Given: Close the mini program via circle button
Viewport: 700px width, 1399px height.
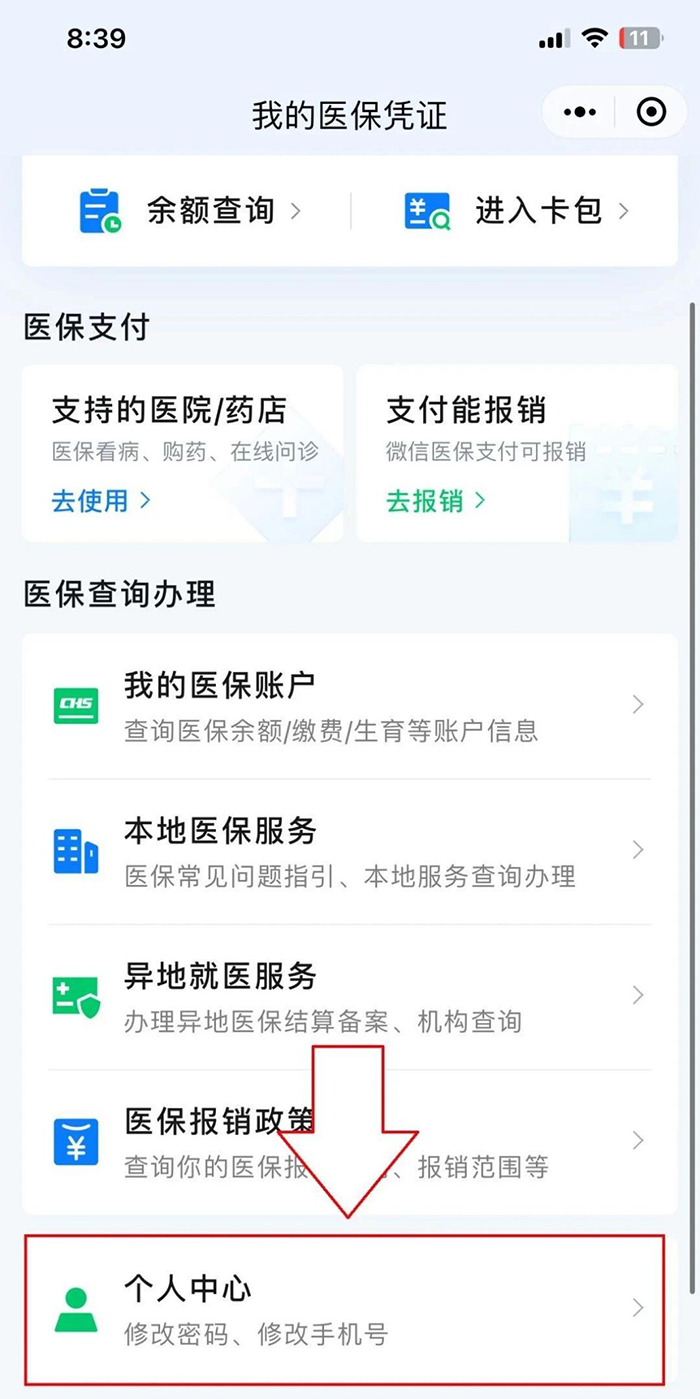Looking at the screenshot, I should click(651, 112).
